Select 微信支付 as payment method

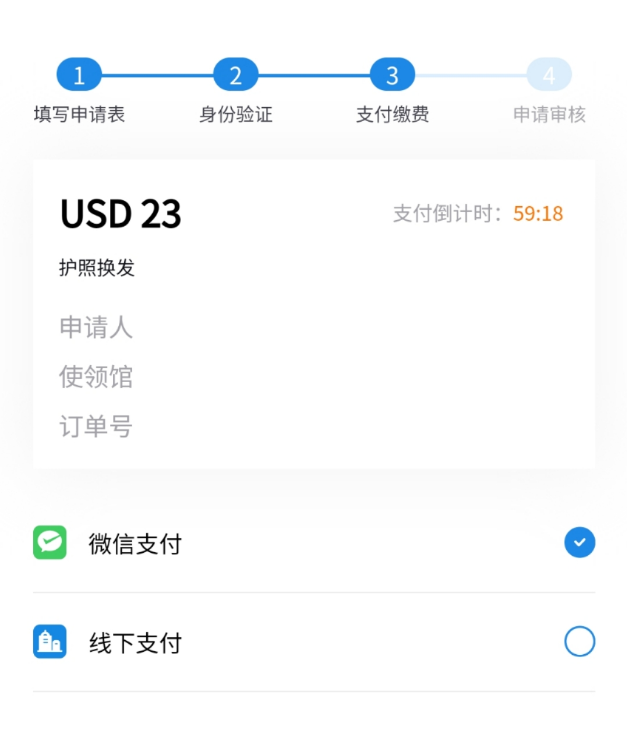[579, 543]
